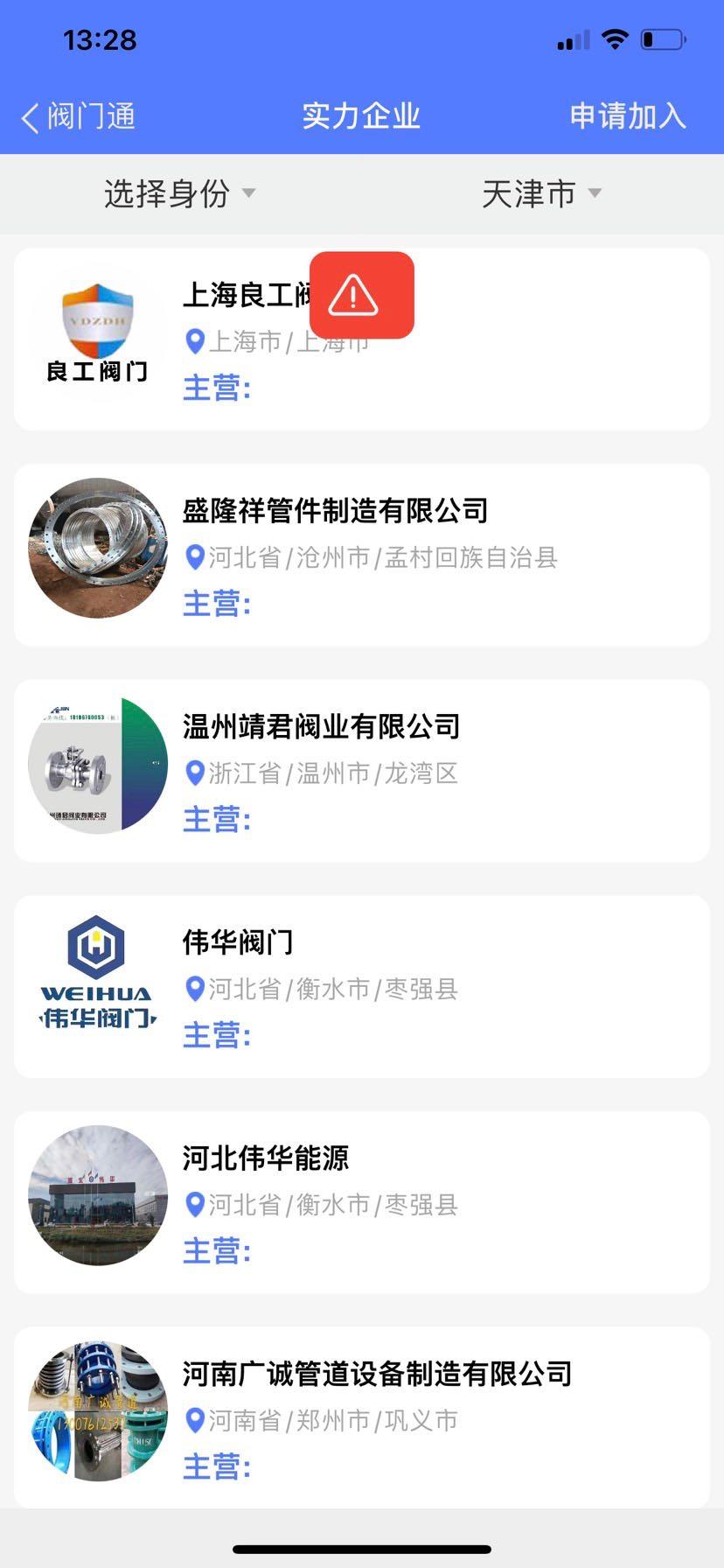Go back to 阀门通
The image size is (724, 1568).
(79, 116)
